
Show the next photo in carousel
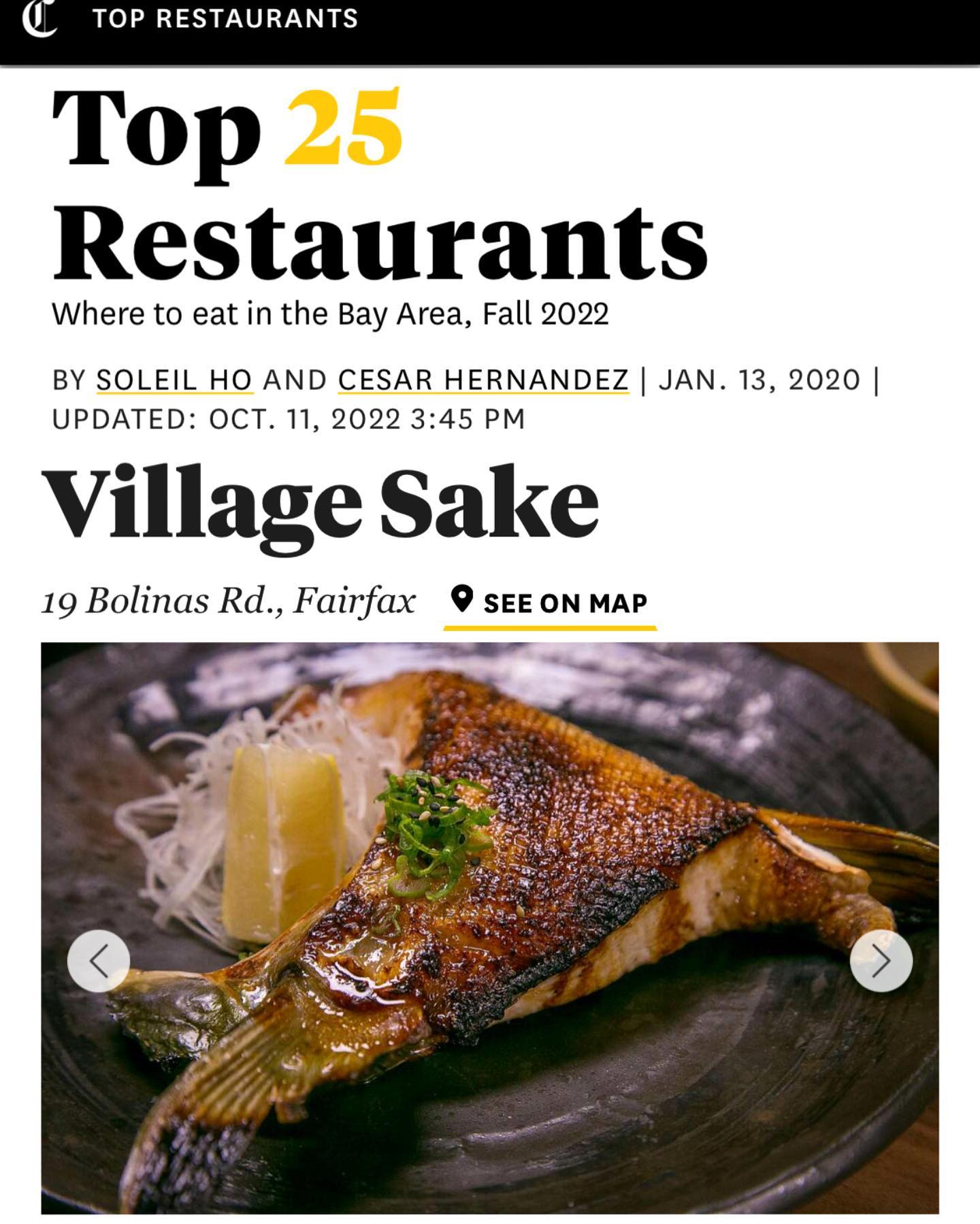[x=881, y=961]
